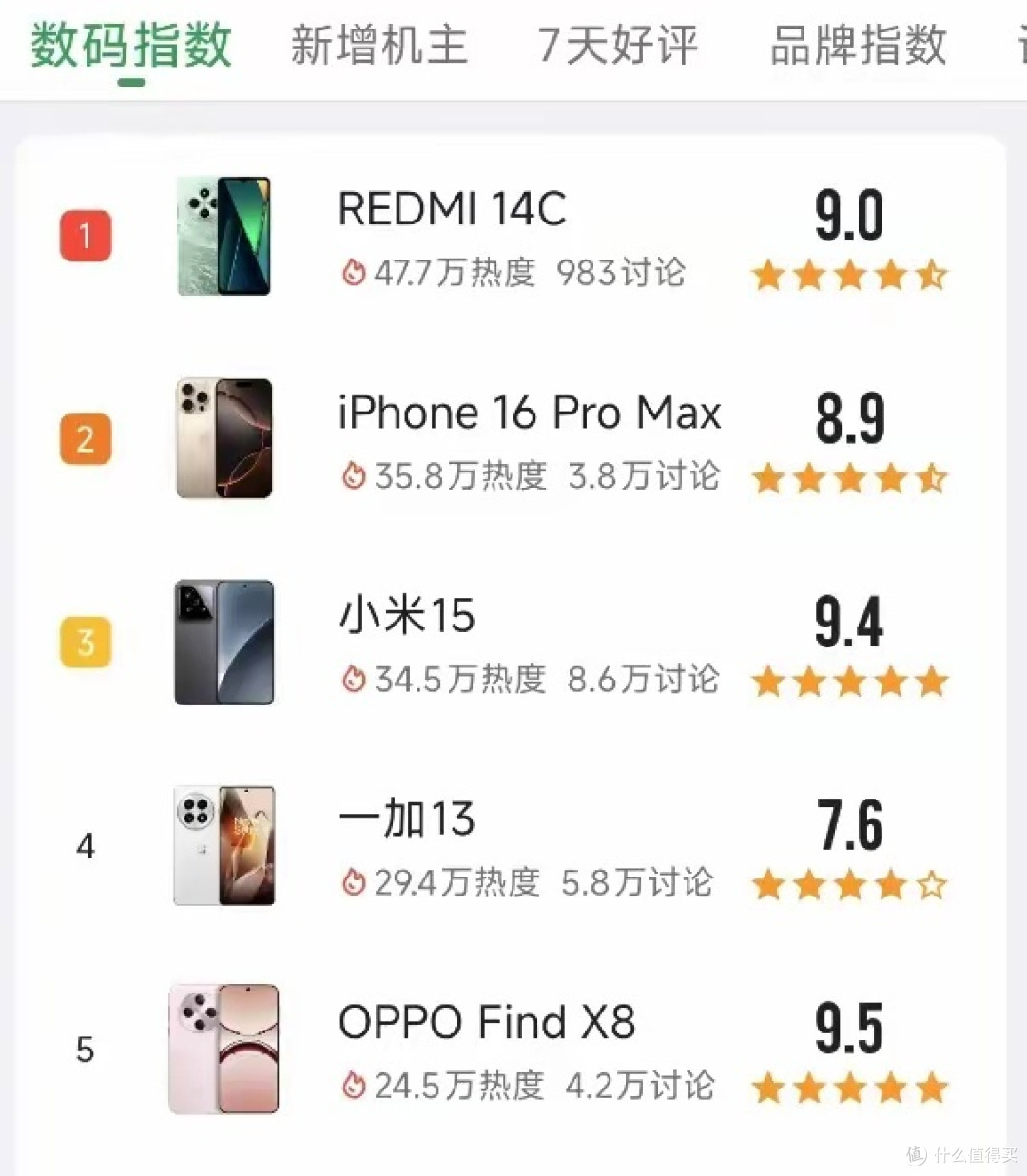Tap the first star of 小米15 rating
Image resolution: width=1027 pixels, height=1176 pixels.
(x=767, y=681)
